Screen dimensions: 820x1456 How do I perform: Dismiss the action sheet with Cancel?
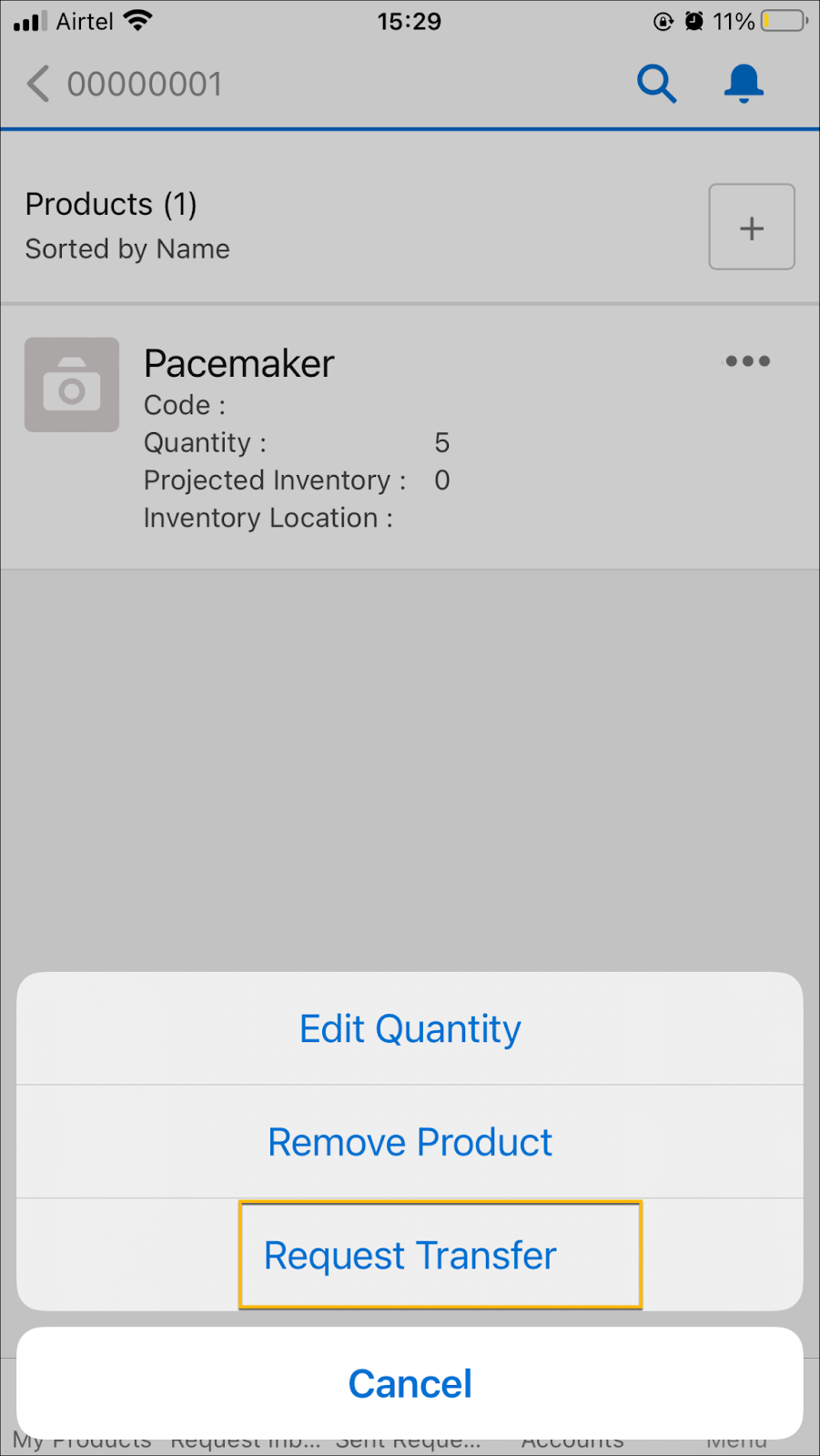(x=410, y=1383)
